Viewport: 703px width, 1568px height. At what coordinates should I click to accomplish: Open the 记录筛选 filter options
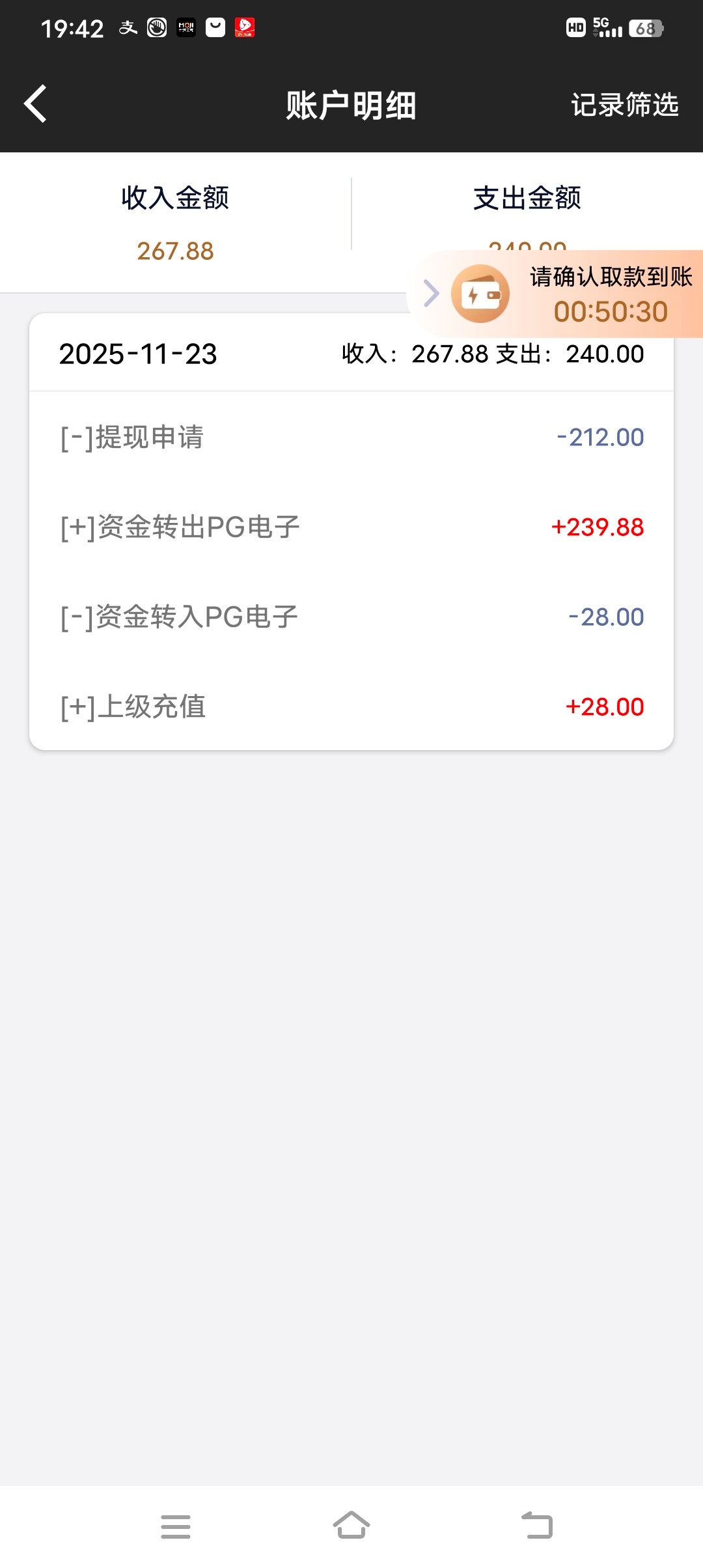tap(625, 104)
